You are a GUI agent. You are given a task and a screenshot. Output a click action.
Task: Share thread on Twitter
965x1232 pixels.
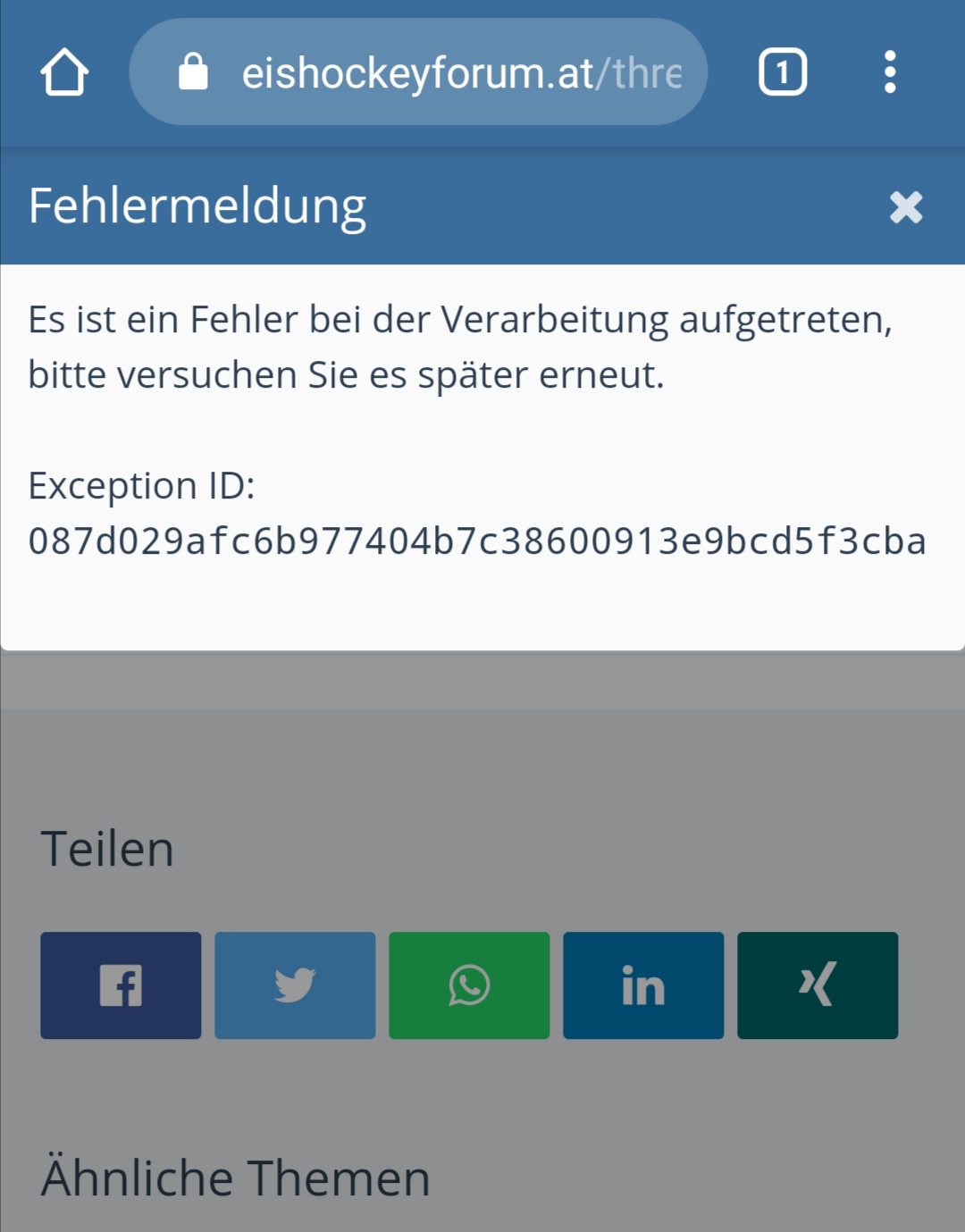tap(295, 985)
